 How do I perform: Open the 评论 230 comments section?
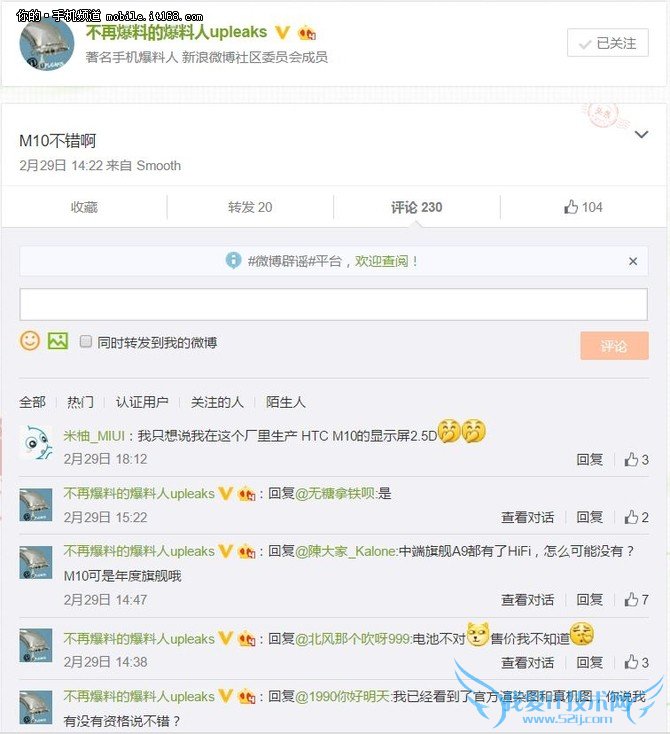pyautogui.click(x=416, y=207)
